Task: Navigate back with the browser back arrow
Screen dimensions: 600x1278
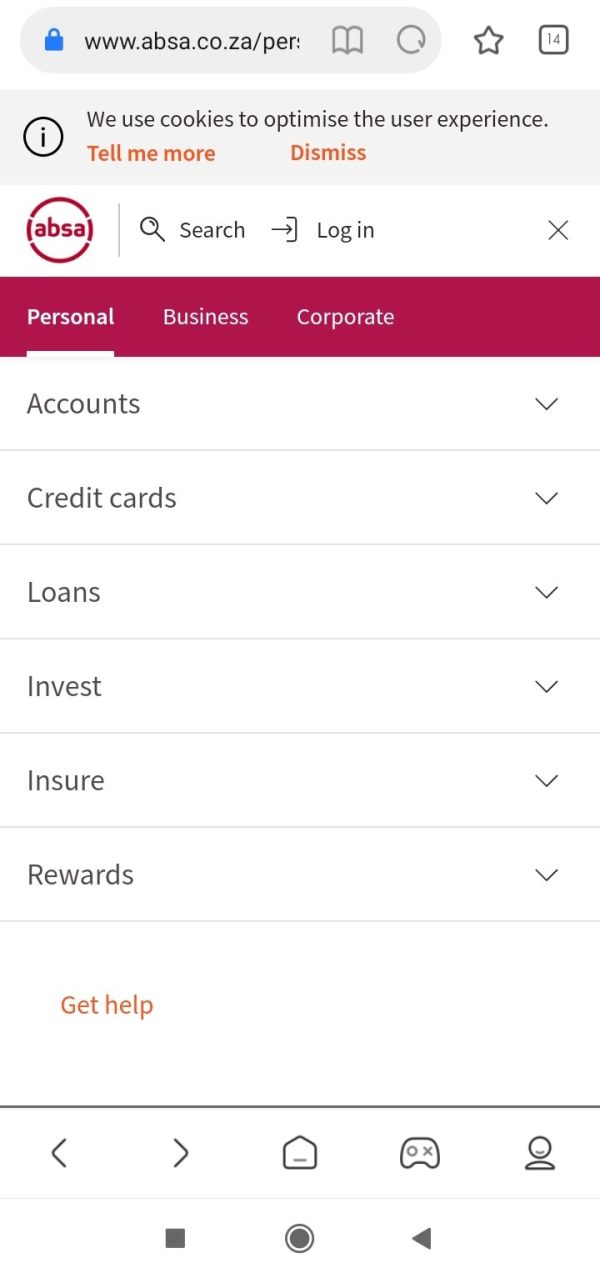Action: [59, 1153]
